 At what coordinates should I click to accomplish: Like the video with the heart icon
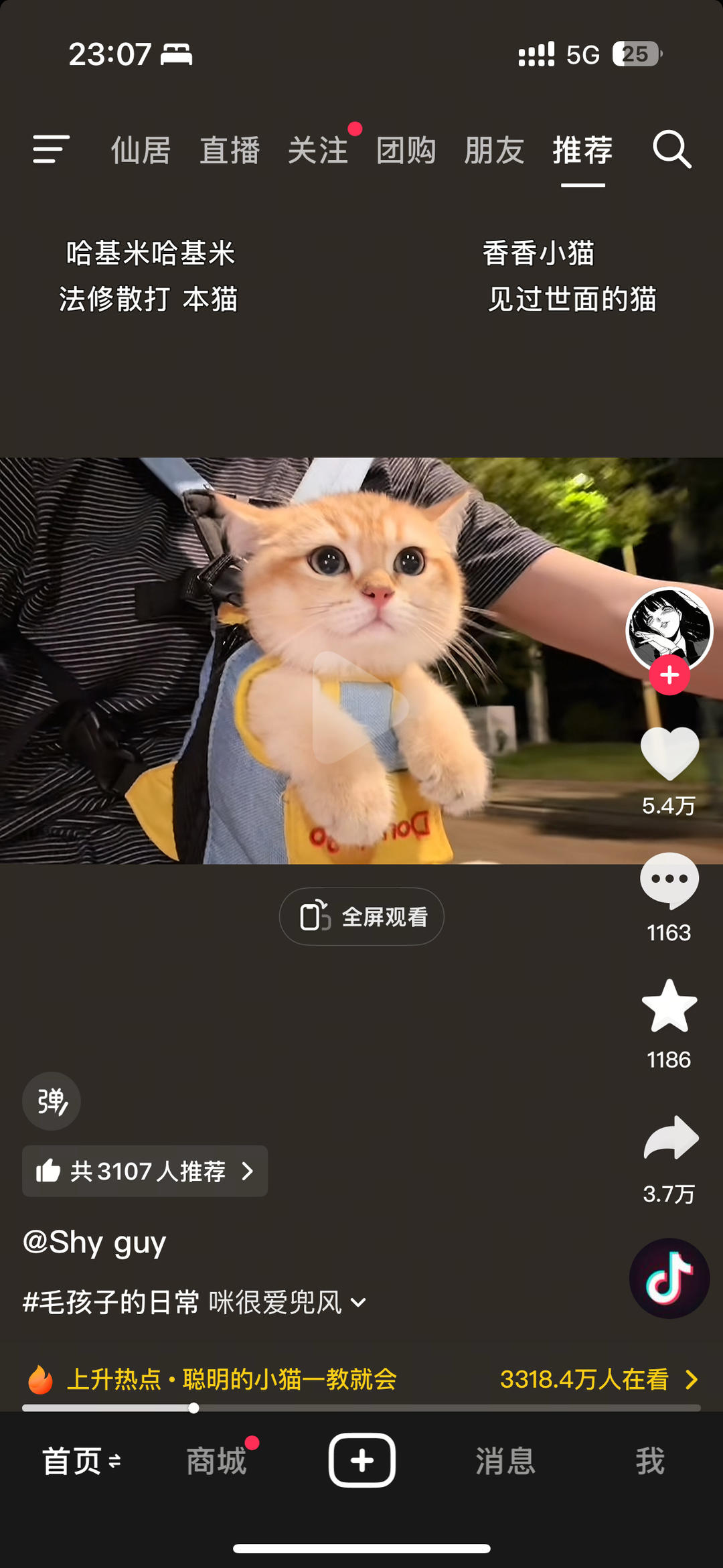click(669, 754)
